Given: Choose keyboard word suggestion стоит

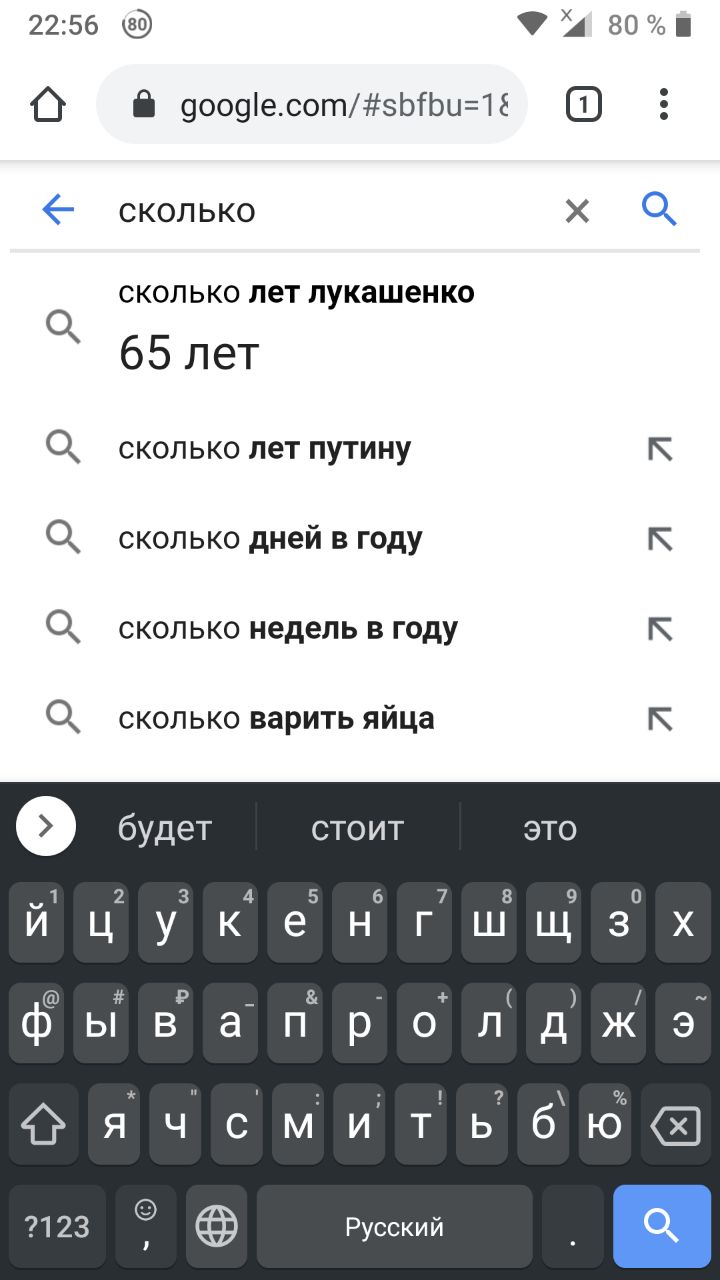Looking at the screenshot, I should (x=357, y=828).
